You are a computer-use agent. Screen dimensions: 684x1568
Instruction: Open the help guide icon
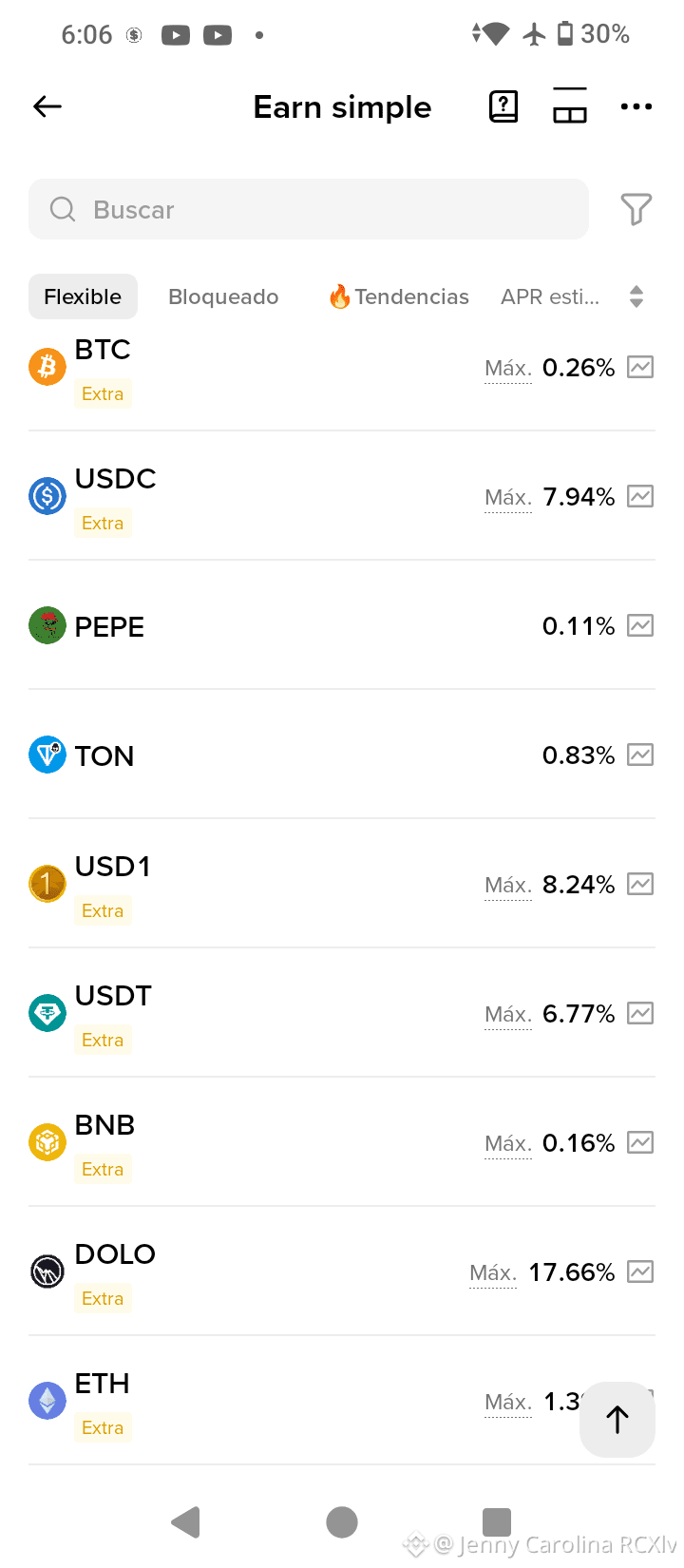503,106
